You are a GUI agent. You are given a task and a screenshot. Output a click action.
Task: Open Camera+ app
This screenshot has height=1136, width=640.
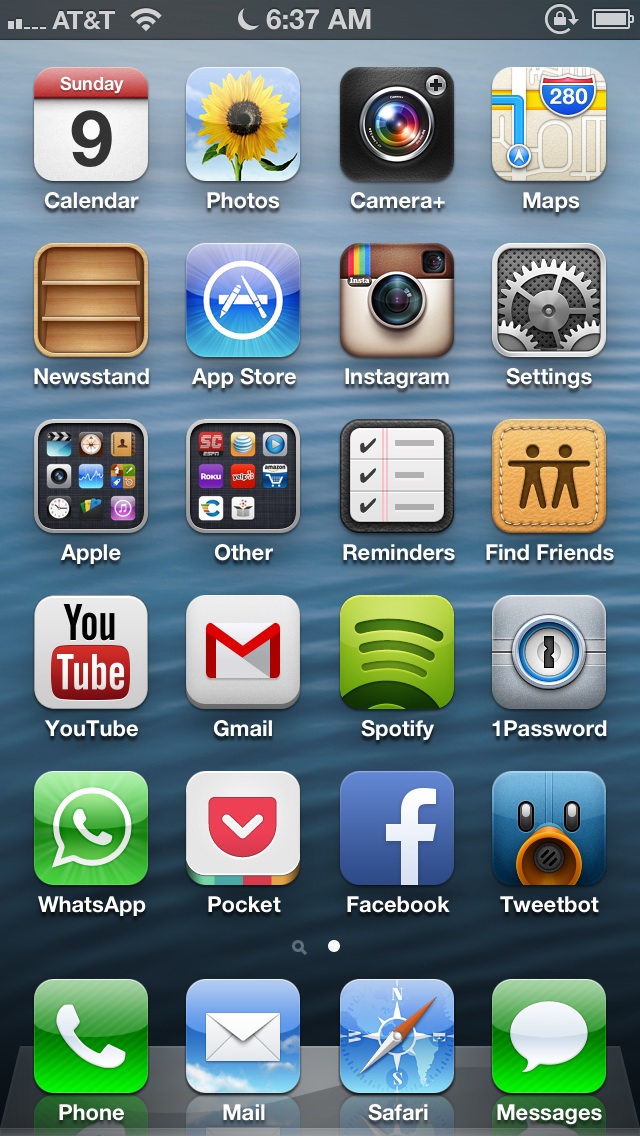point(396,124)
